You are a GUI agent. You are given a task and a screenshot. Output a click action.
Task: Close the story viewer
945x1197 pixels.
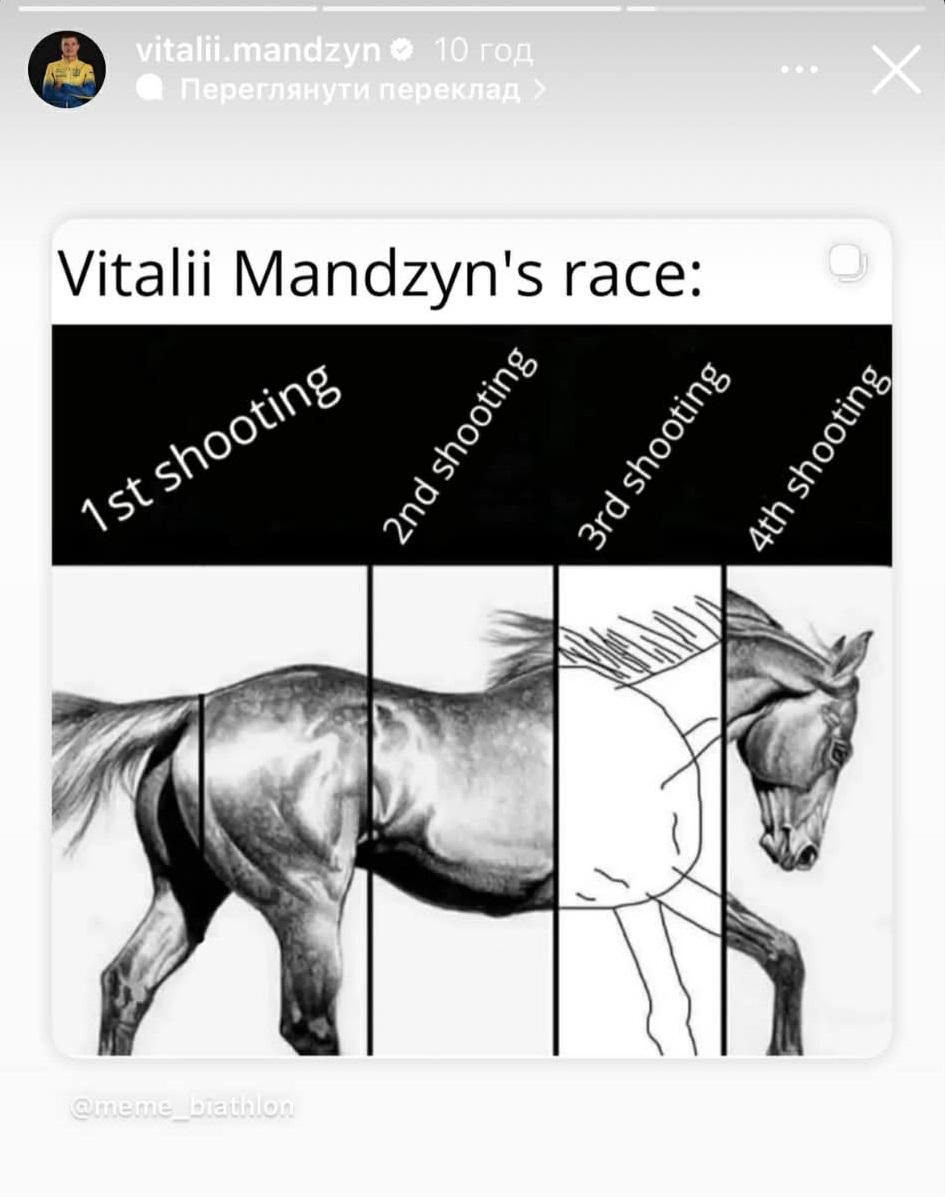895,70
